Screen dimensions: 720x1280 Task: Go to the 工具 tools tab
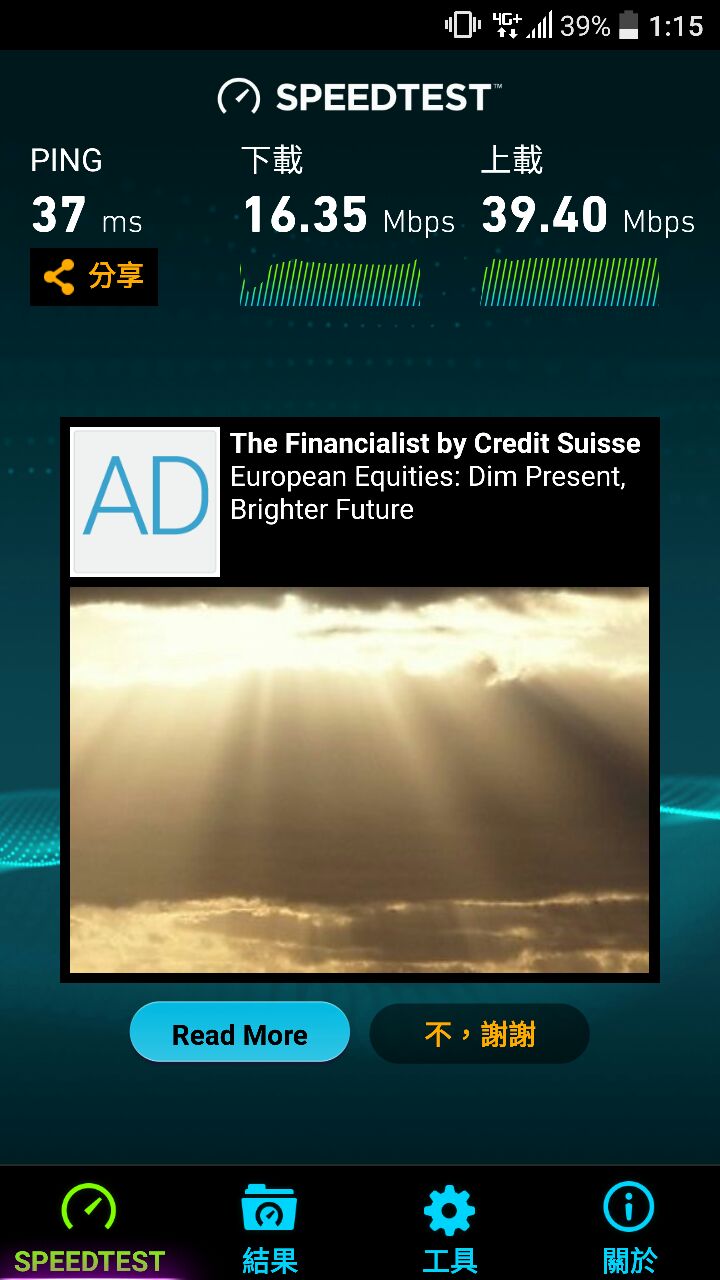tap(449, 1226)
